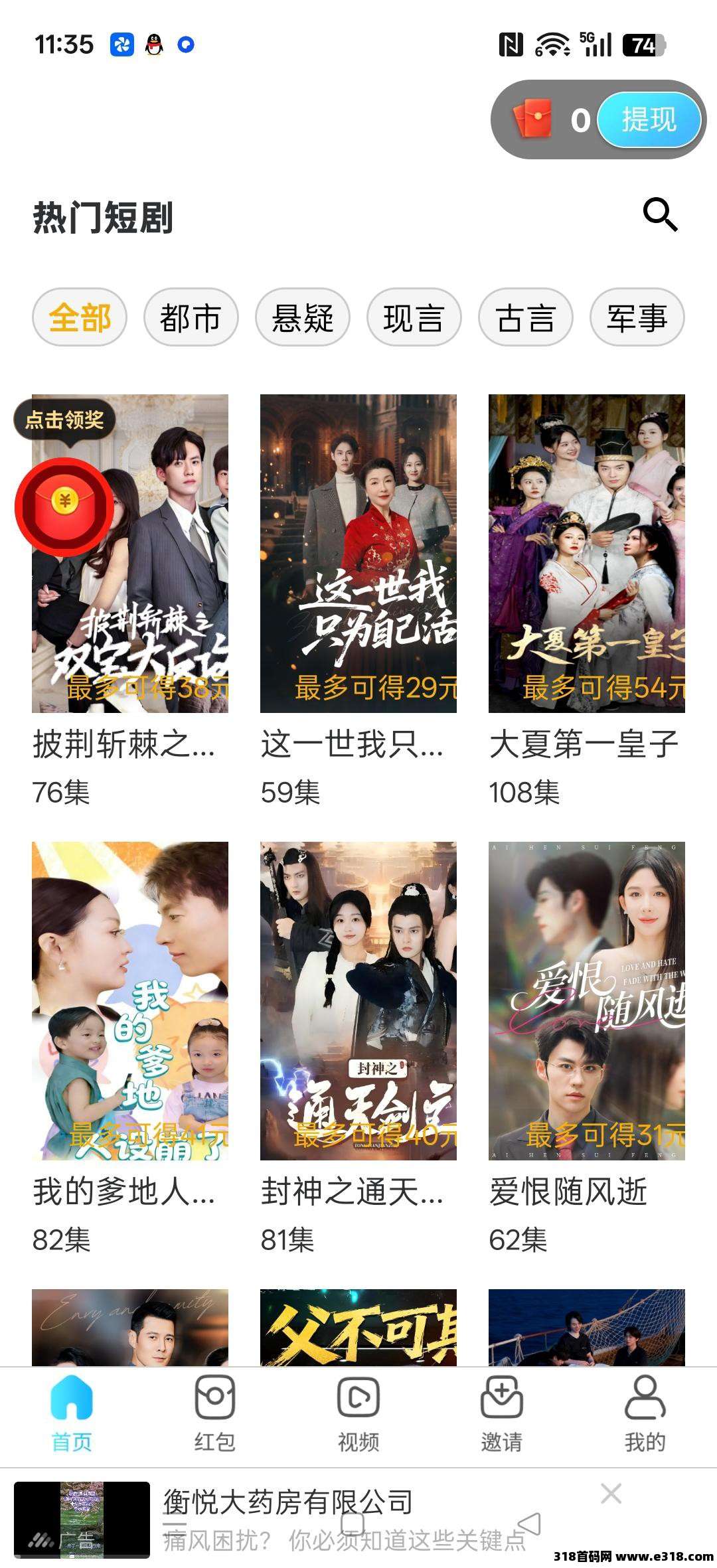This screenshot has width=717, height=1568.
Task: Open the search magnifier icon
Action: pos(660,214)
